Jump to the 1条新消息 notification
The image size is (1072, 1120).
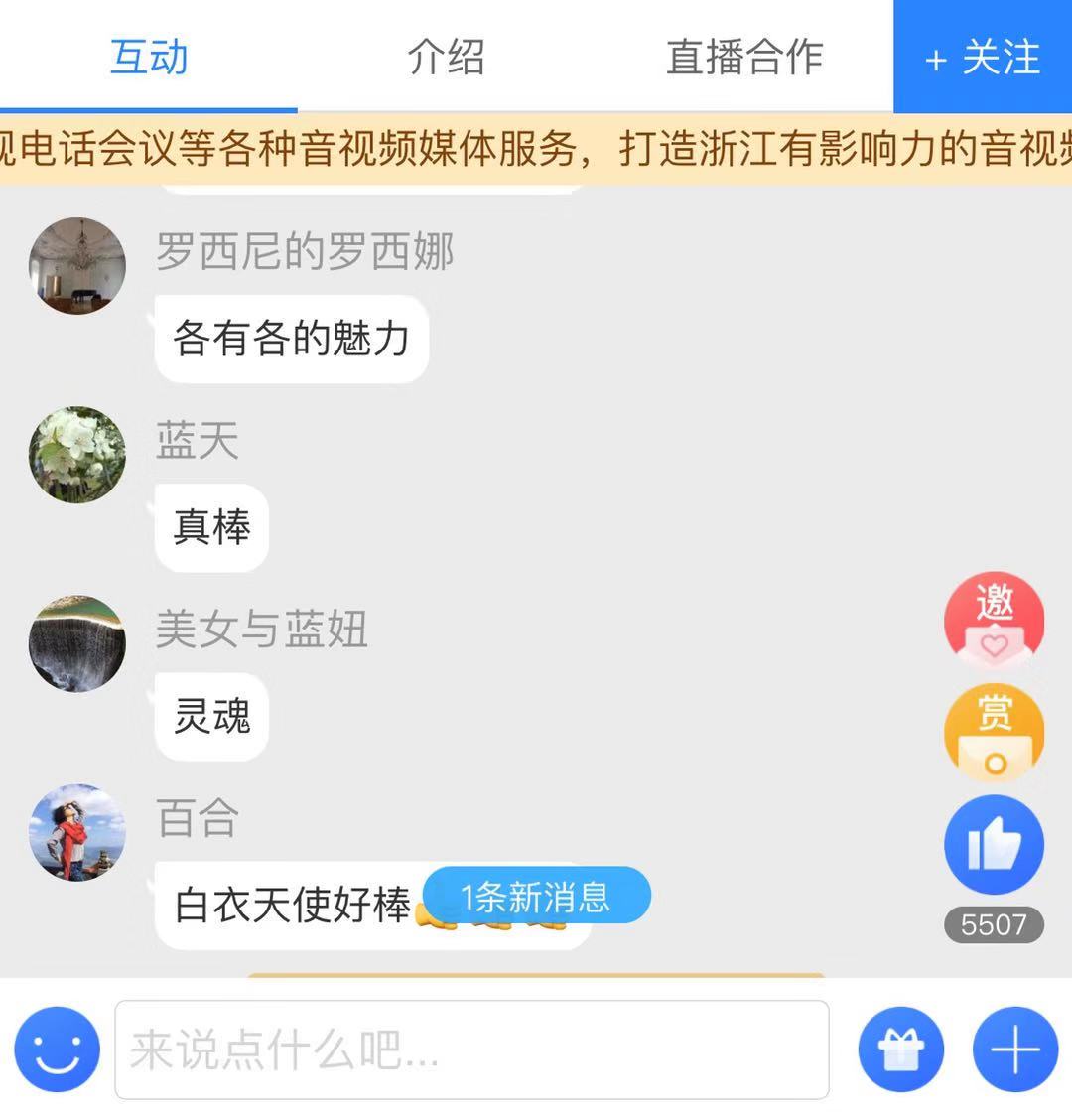click(536, 897)
